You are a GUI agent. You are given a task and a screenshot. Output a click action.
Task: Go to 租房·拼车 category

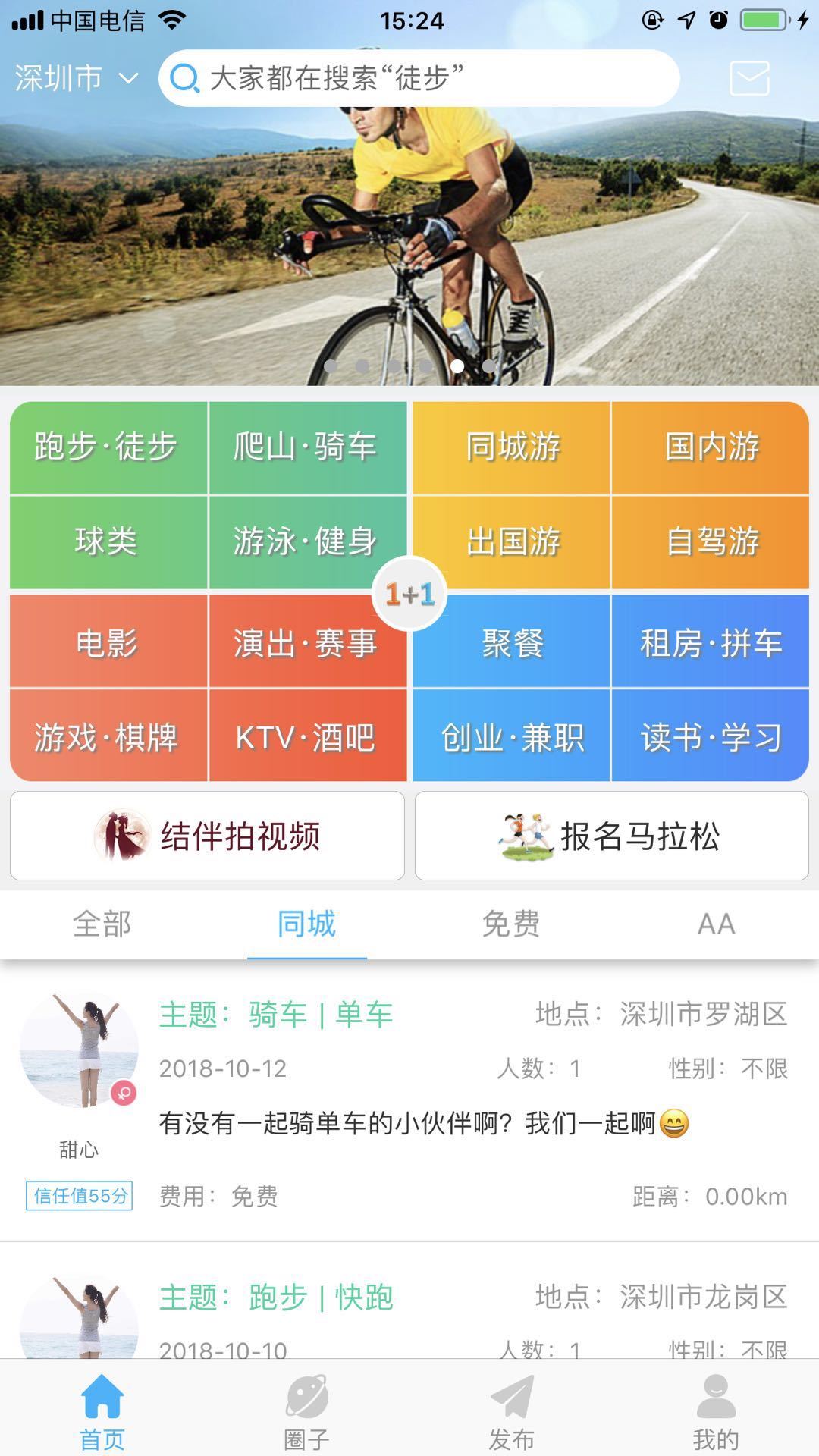tap(711, 642)
